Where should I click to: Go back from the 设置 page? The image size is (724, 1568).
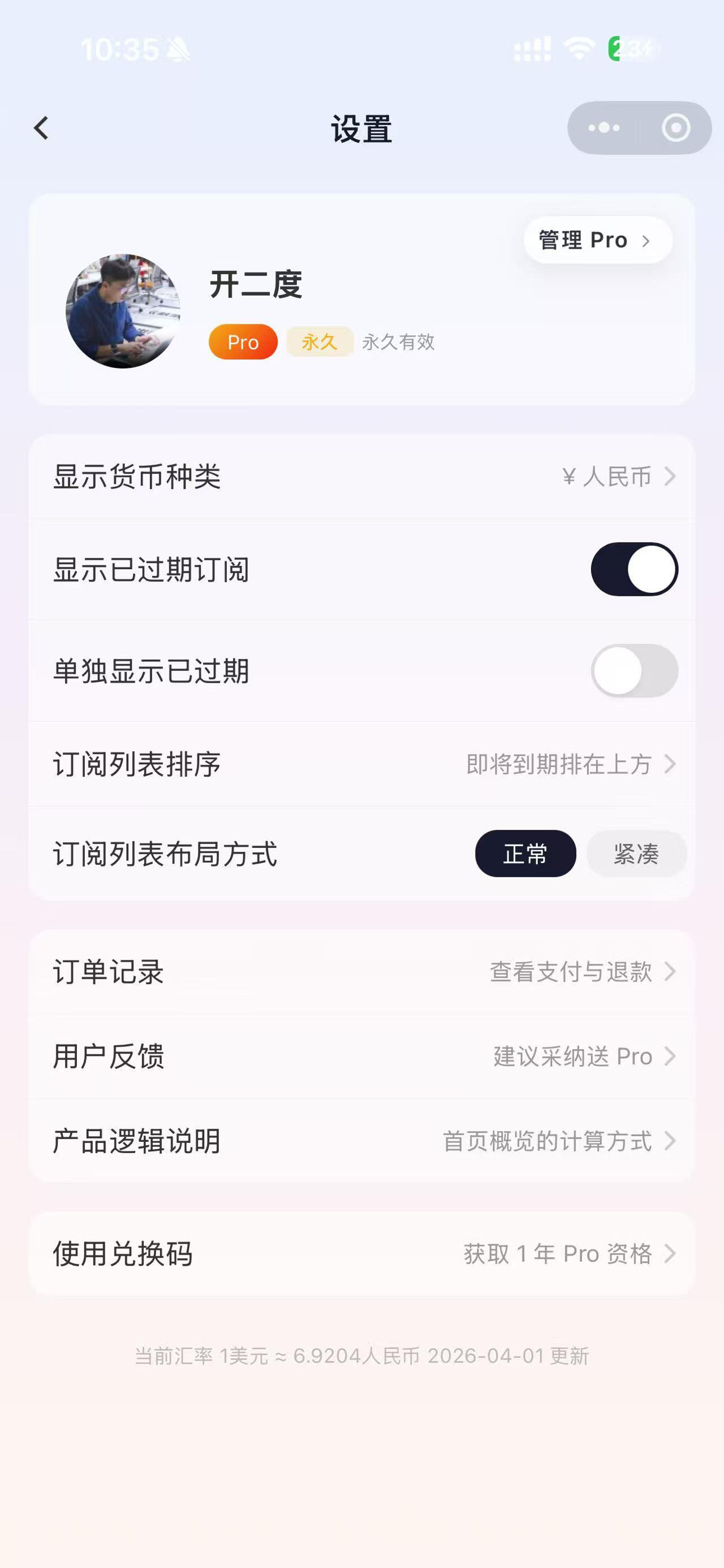click(41, 128)
